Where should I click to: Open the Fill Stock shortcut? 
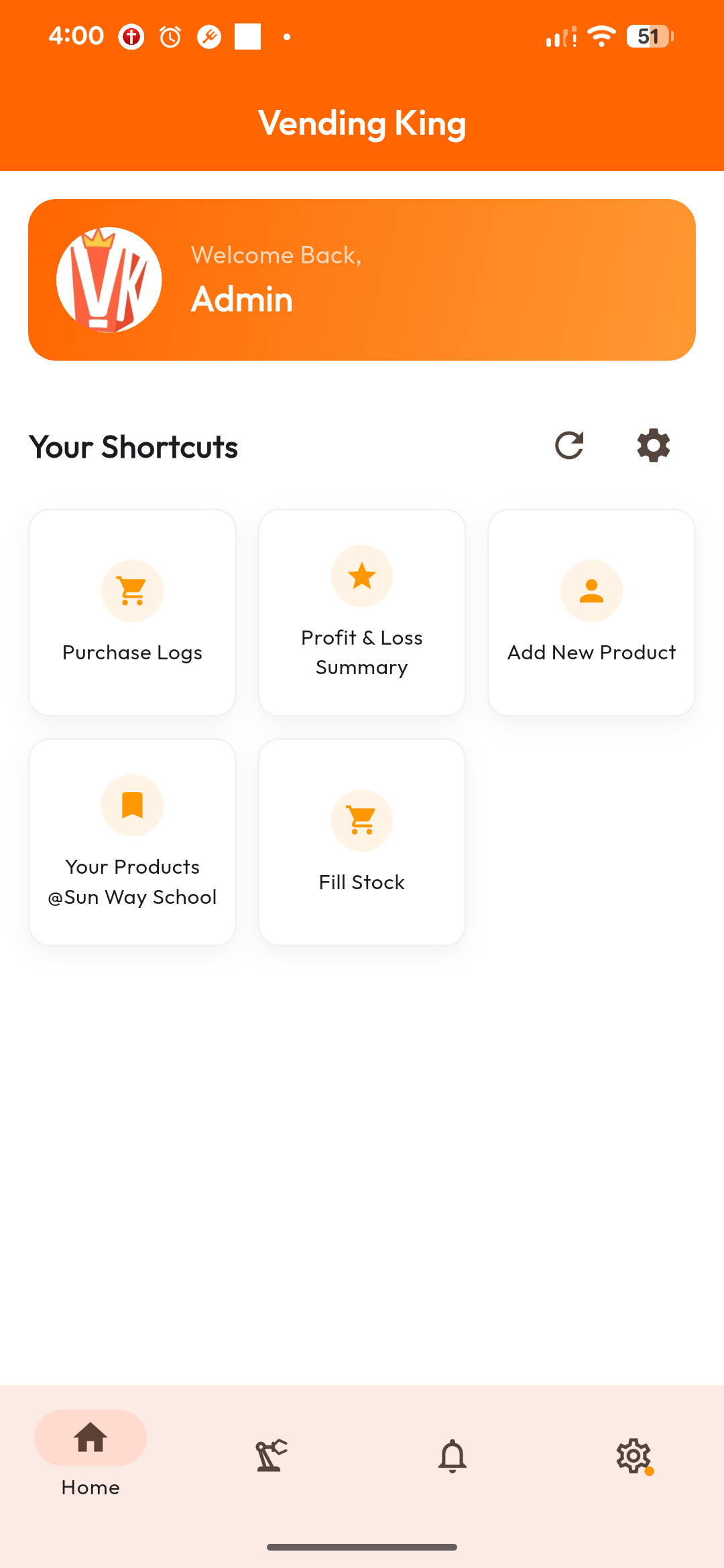pyautogui.click(x=361, y=841)
